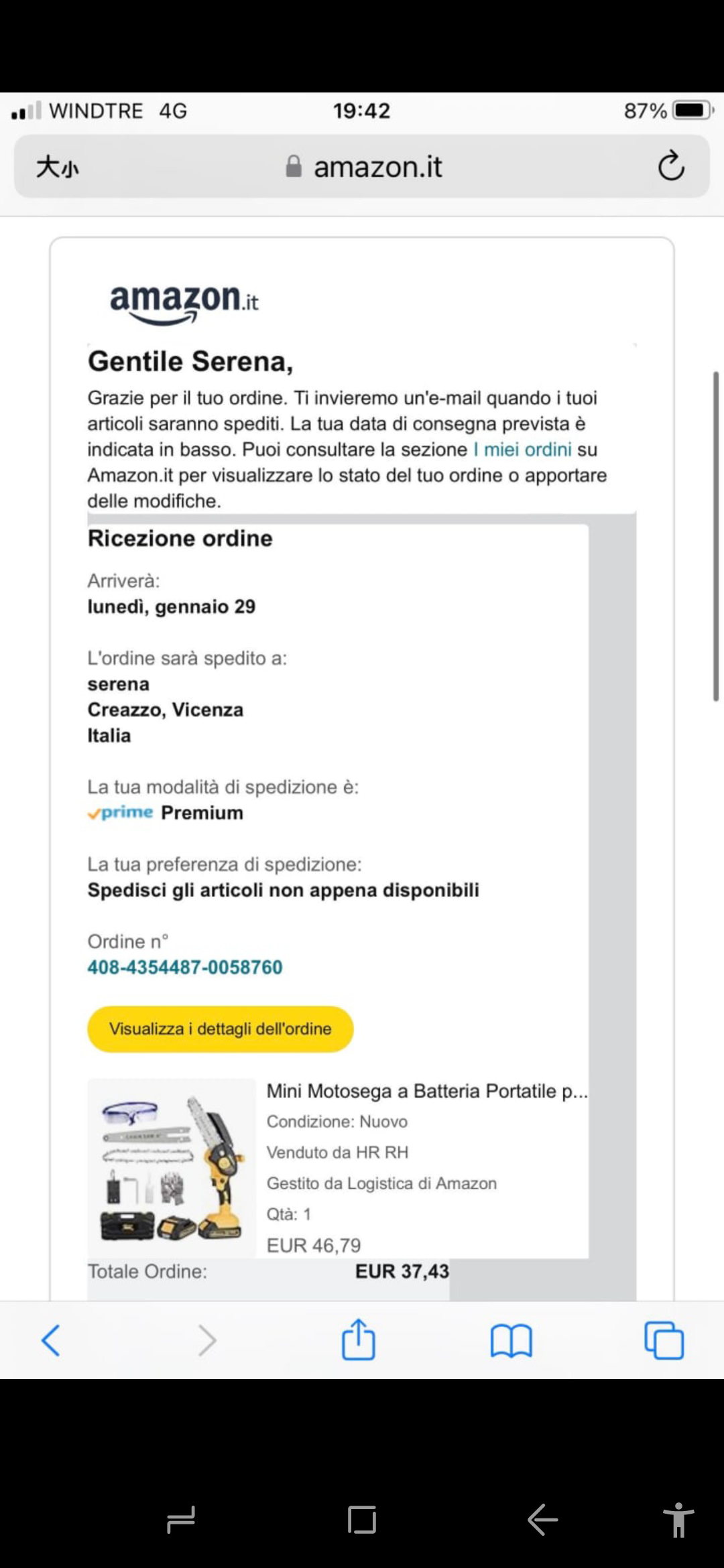
Task: Open 'Mini Motosega a Batteria Portatile' title link
Action: [426, 1091]
